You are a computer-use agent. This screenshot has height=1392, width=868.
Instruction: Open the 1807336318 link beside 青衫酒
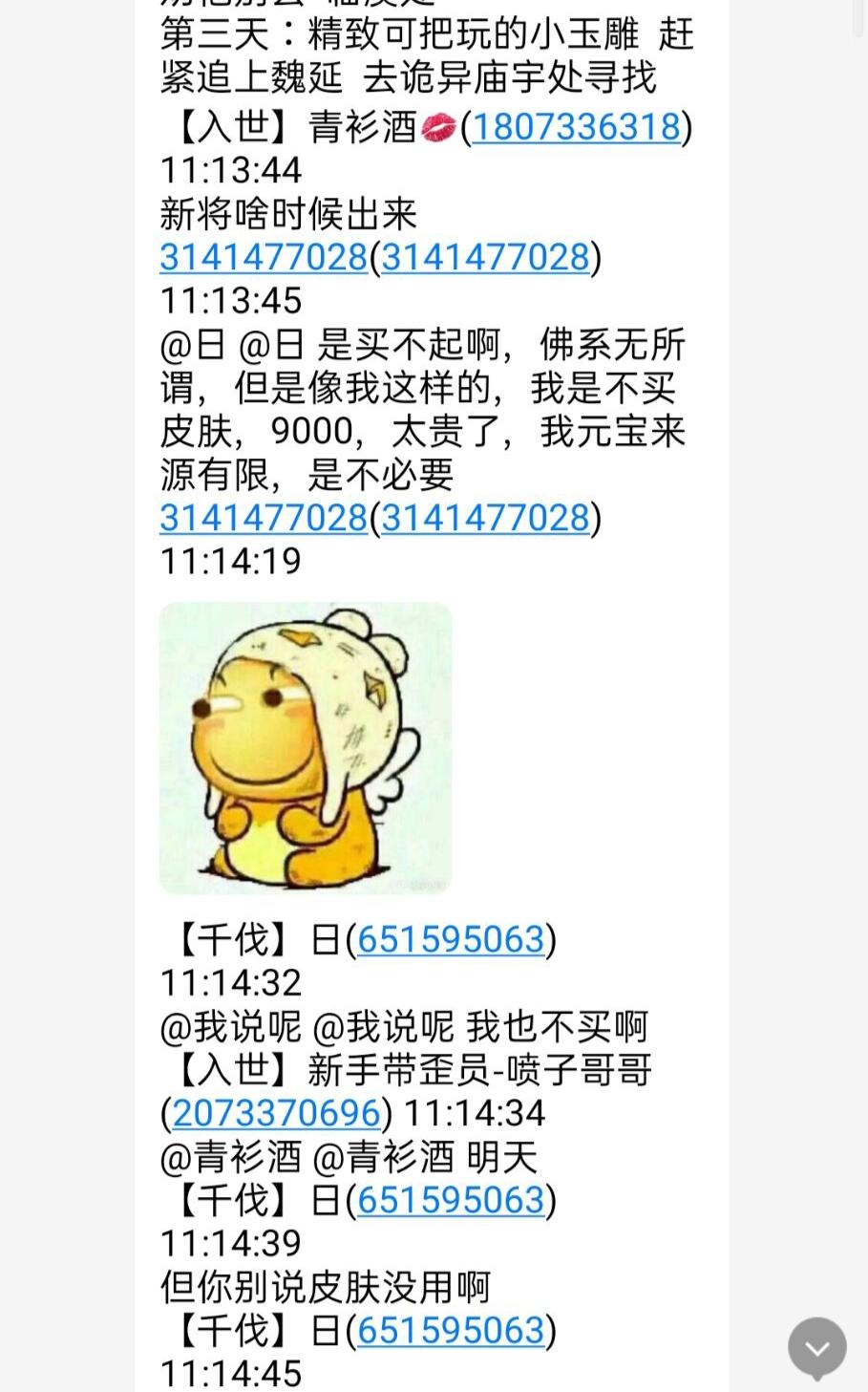coord(576,127)
